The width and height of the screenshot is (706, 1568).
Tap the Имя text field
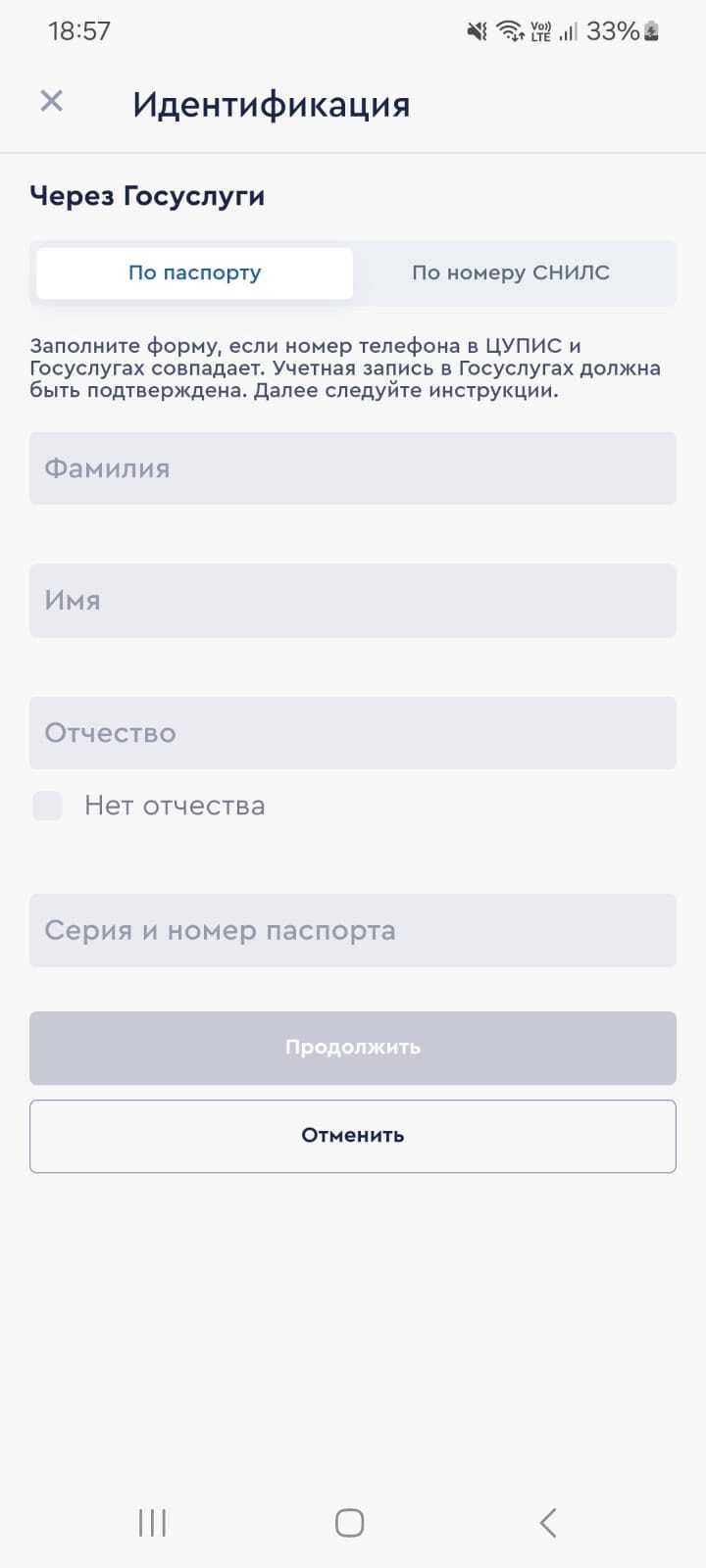click(x=353, y=600)
